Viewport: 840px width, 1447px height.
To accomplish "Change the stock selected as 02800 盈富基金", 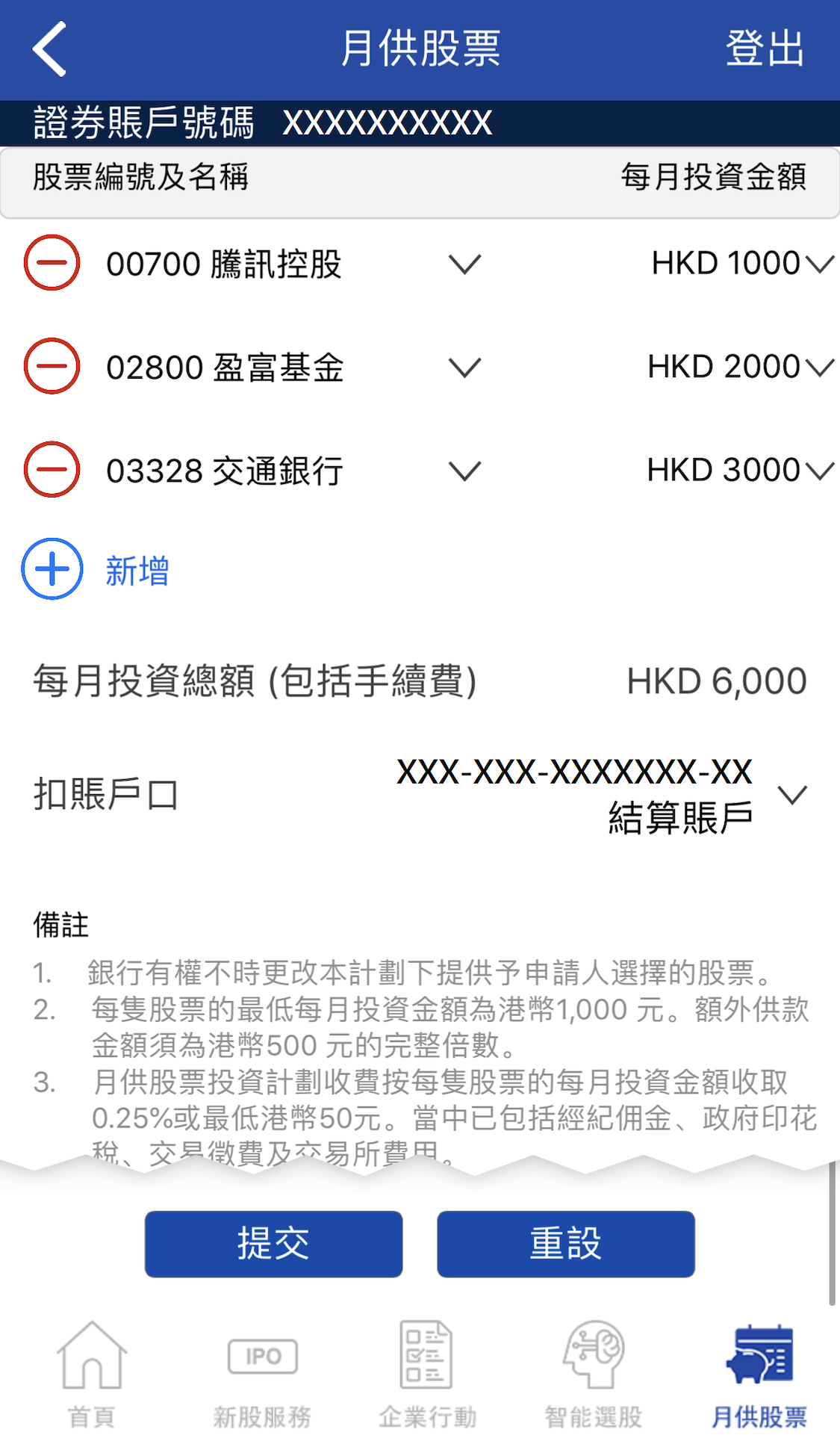I will pyautogui.click(x=464, y=367).
